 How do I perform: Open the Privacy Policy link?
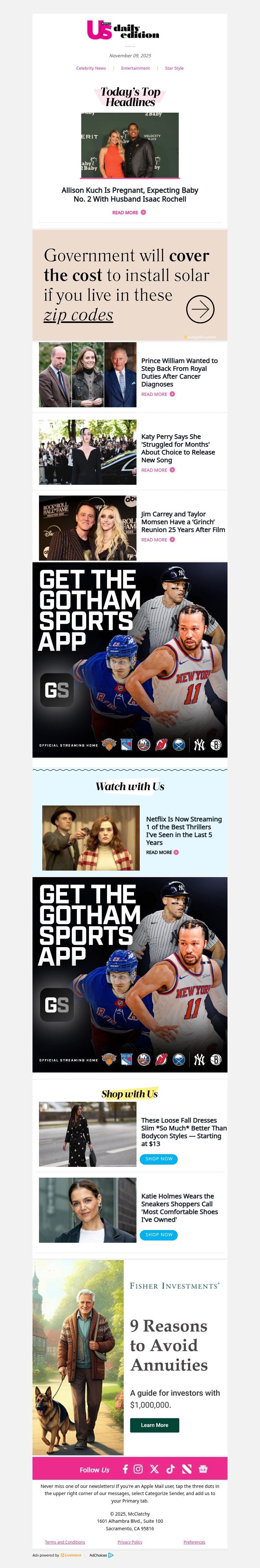[130, 1542]
